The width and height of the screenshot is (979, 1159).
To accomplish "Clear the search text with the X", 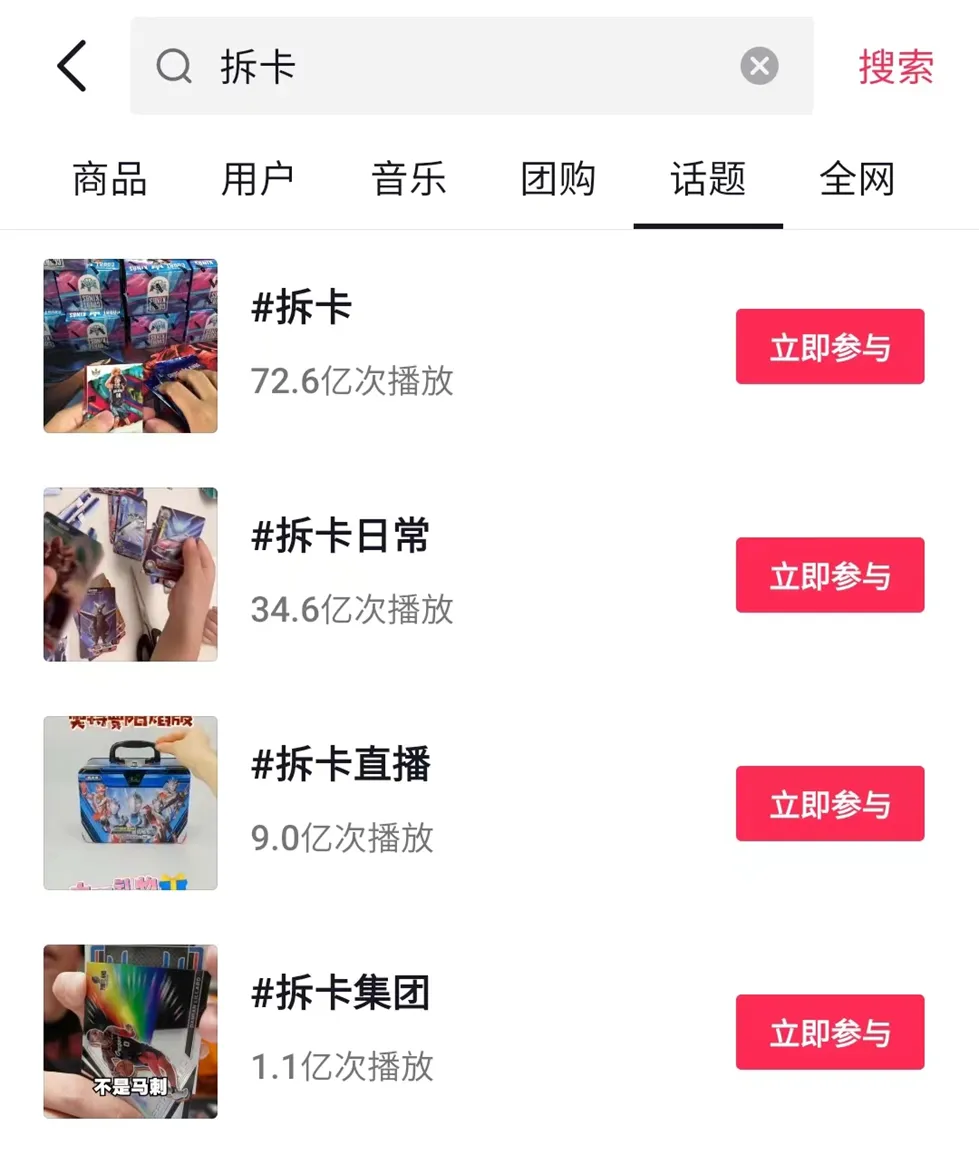I will click(x=759, y=67).
